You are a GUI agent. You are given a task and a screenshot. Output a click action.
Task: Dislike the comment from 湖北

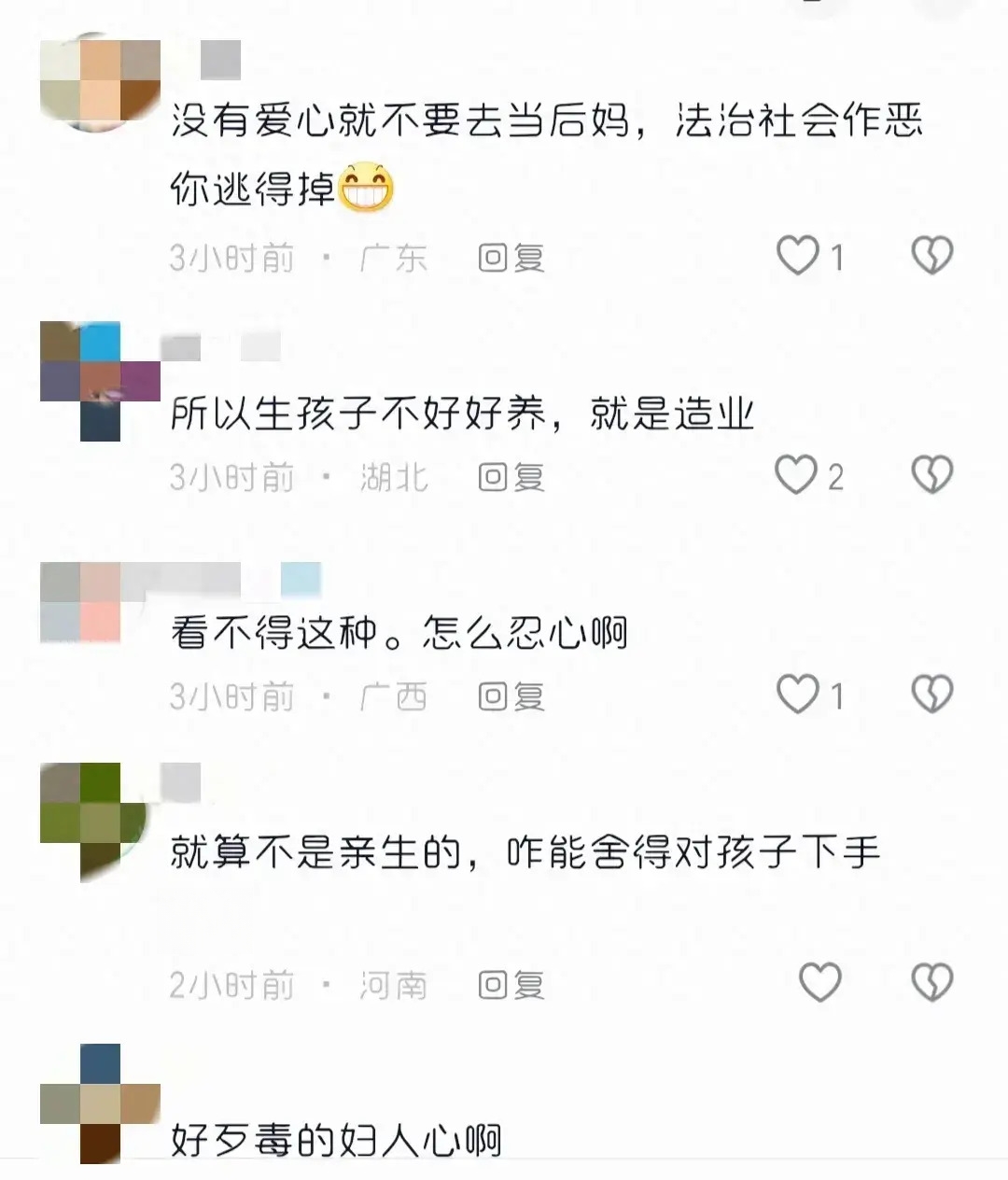click(931, 476)
